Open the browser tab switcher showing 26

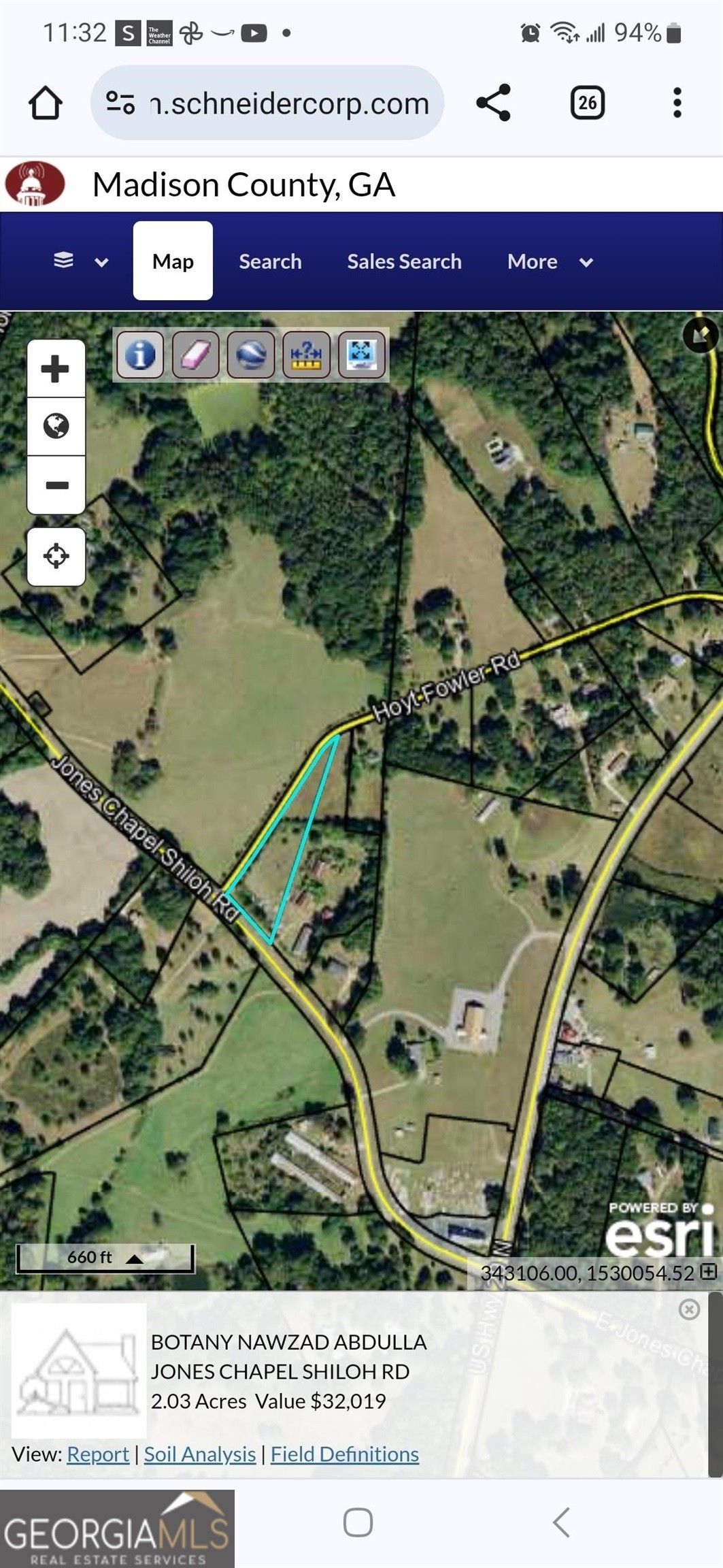click(588, 101)
